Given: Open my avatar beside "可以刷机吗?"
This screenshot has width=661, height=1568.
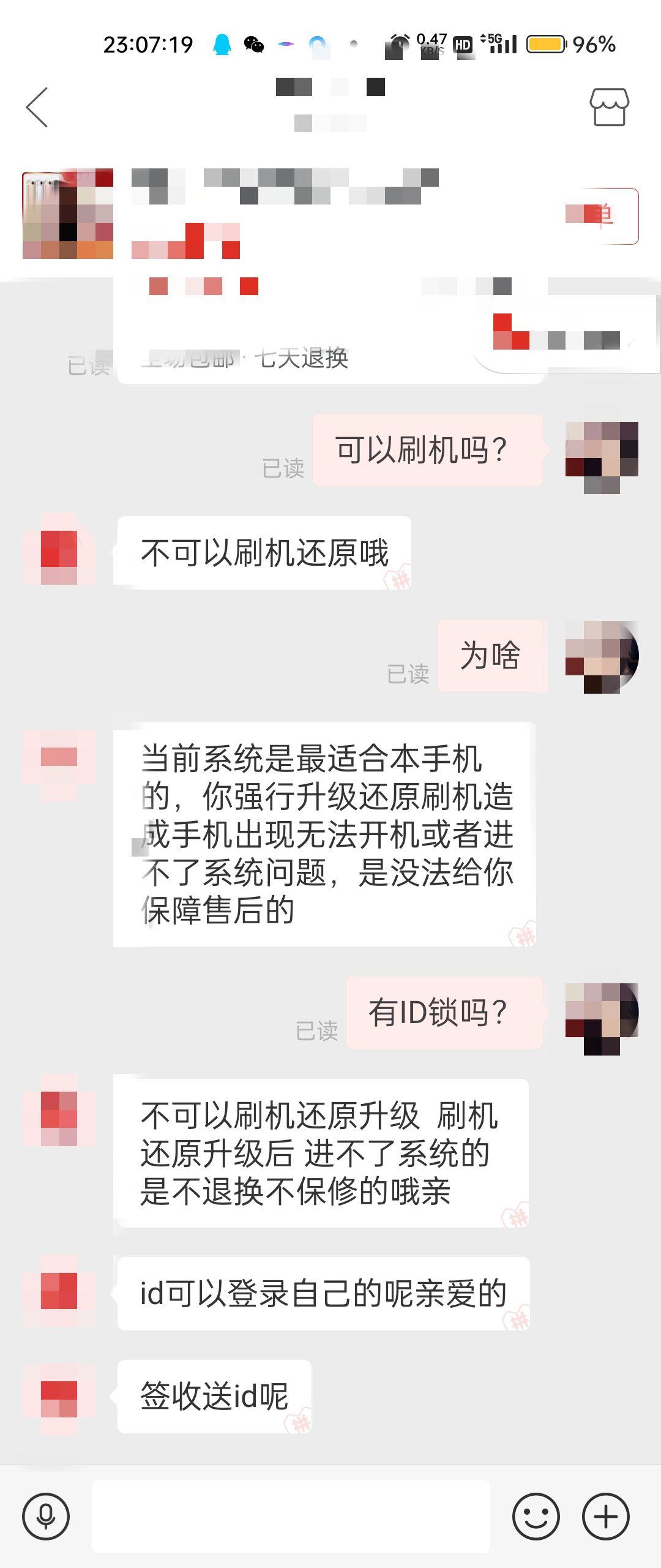Looking at the screenshot, I should point(602,451).
